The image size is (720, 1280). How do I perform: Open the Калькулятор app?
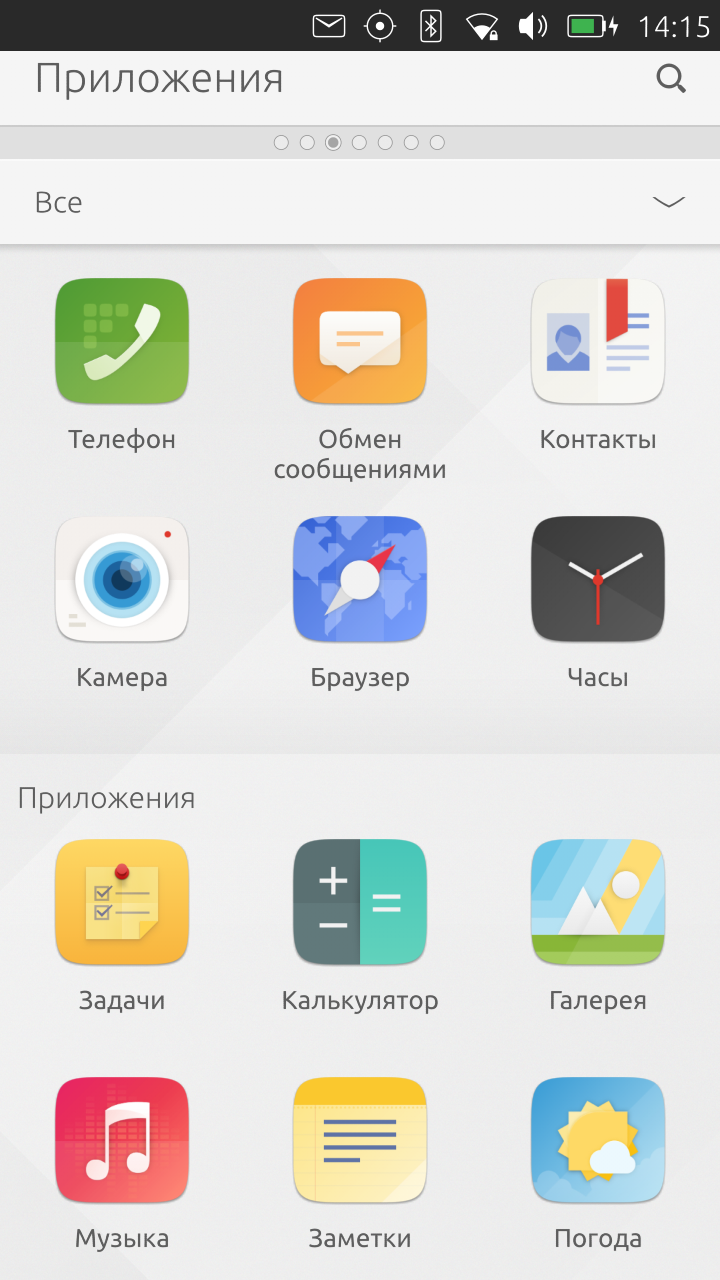pos(360,902)
